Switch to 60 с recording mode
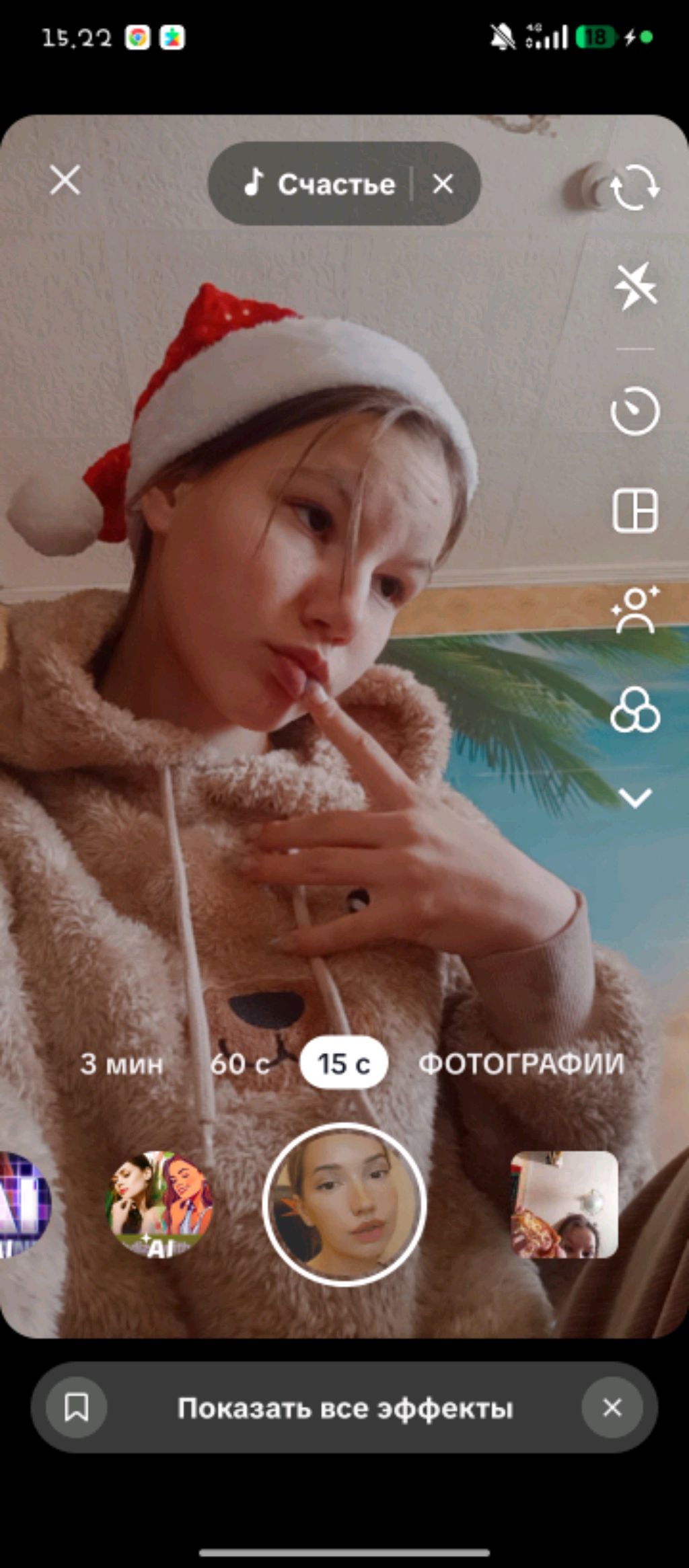 [240, 1064]
